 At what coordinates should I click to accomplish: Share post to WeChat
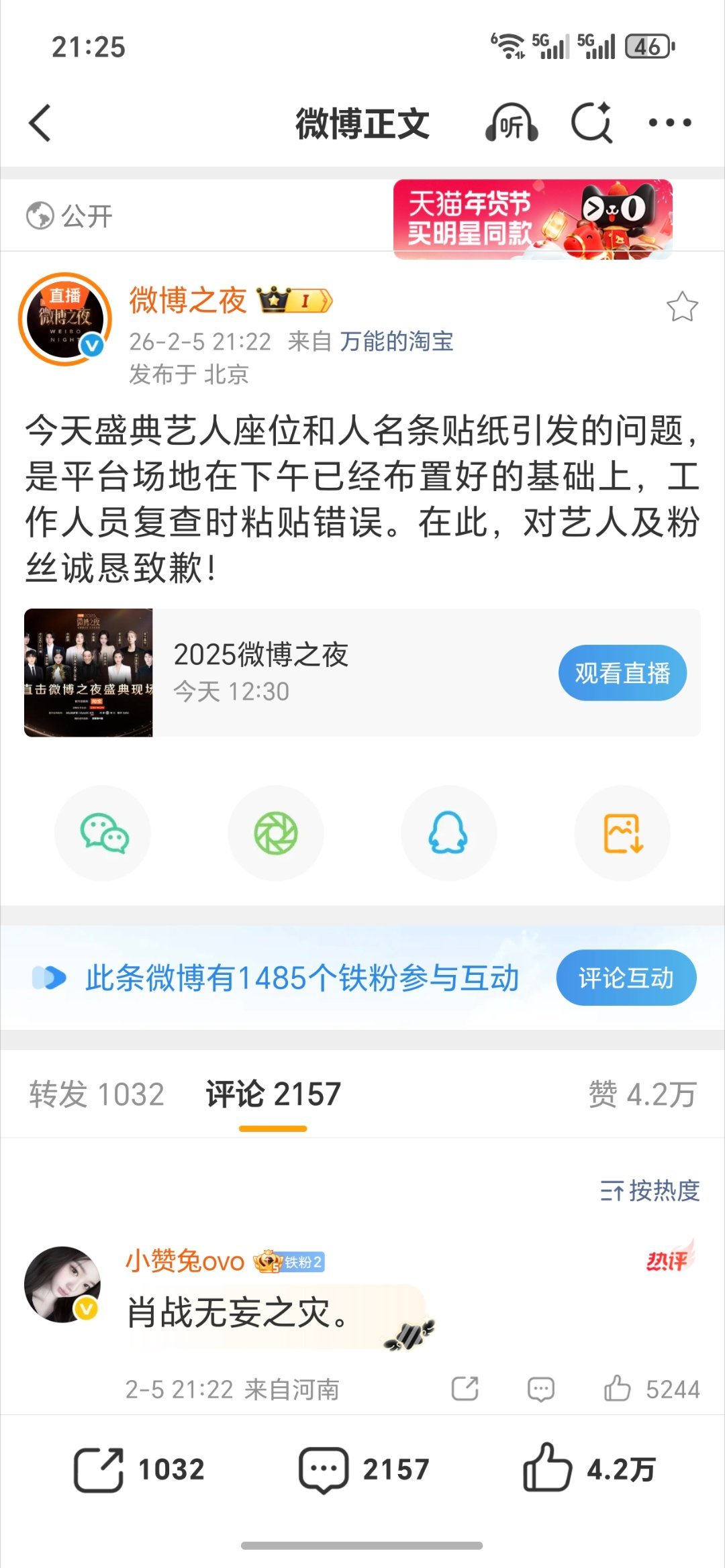pyautogui.click(x=103, y=833)
